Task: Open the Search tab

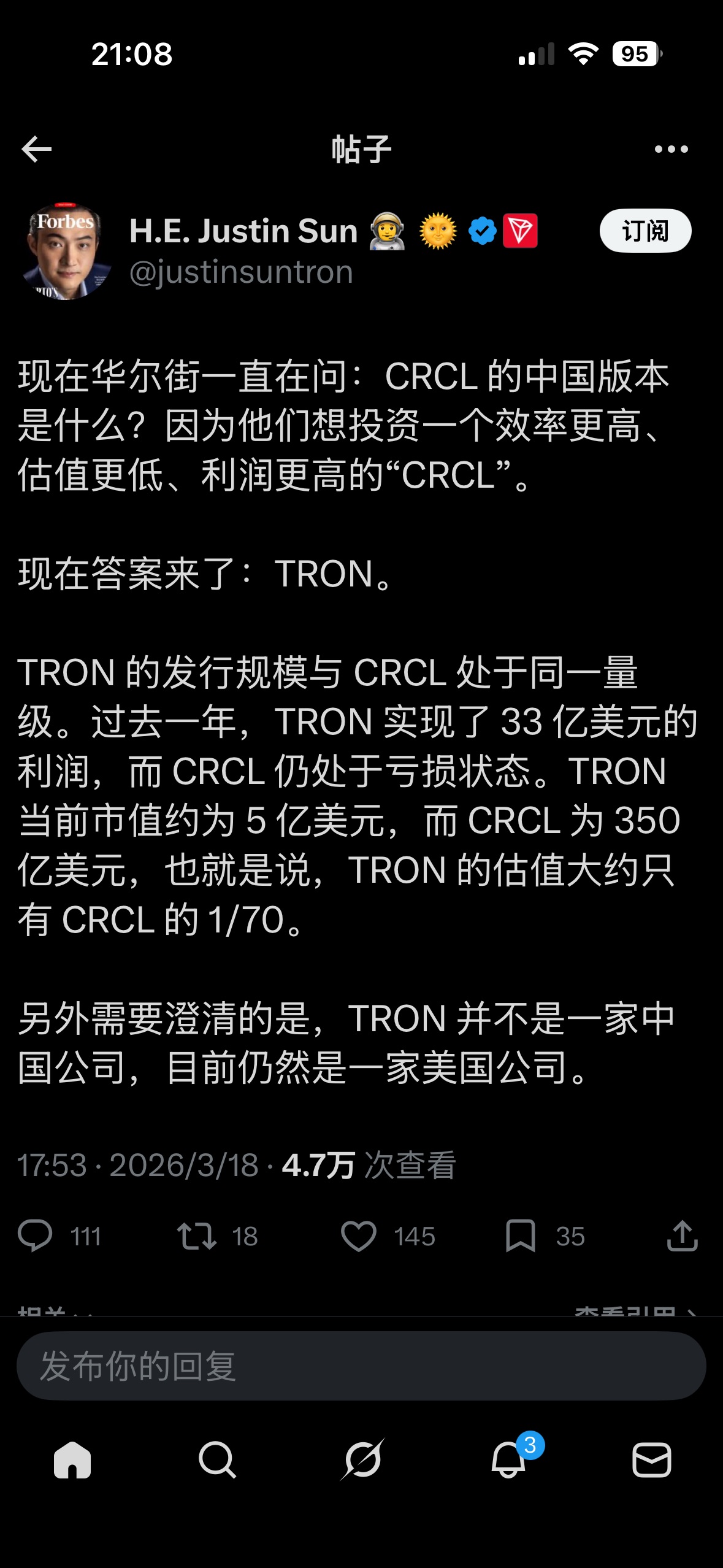Action: [x=217, y=1459]
